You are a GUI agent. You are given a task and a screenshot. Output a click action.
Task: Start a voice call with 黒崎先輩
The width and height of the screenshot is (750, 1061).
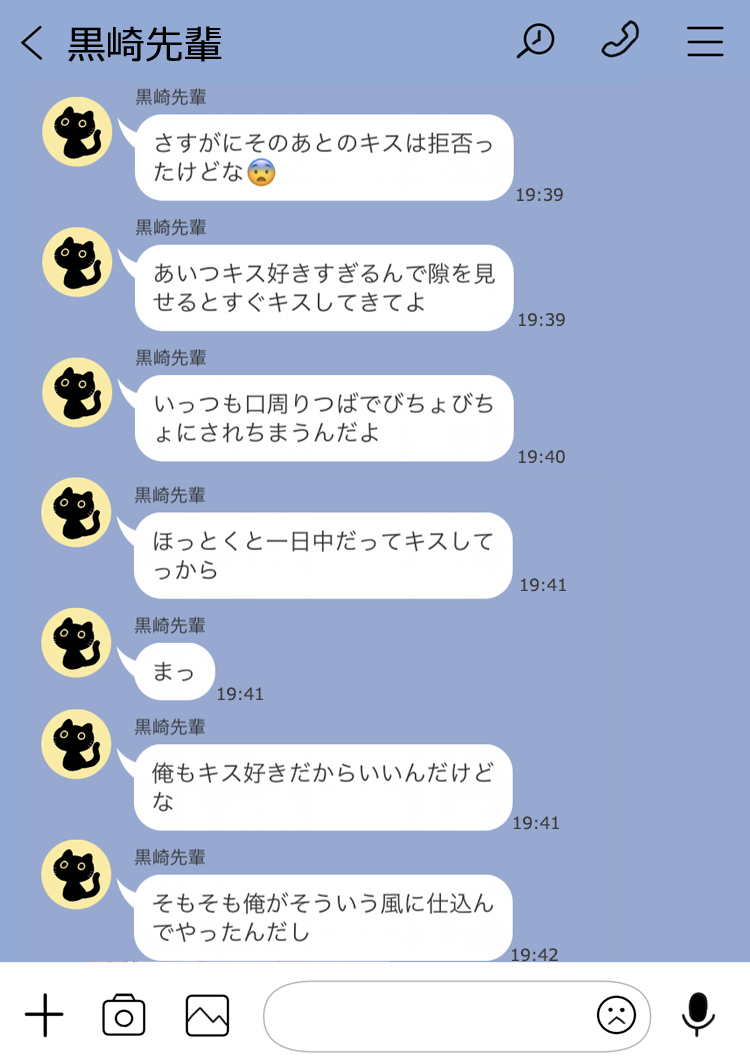620,41
